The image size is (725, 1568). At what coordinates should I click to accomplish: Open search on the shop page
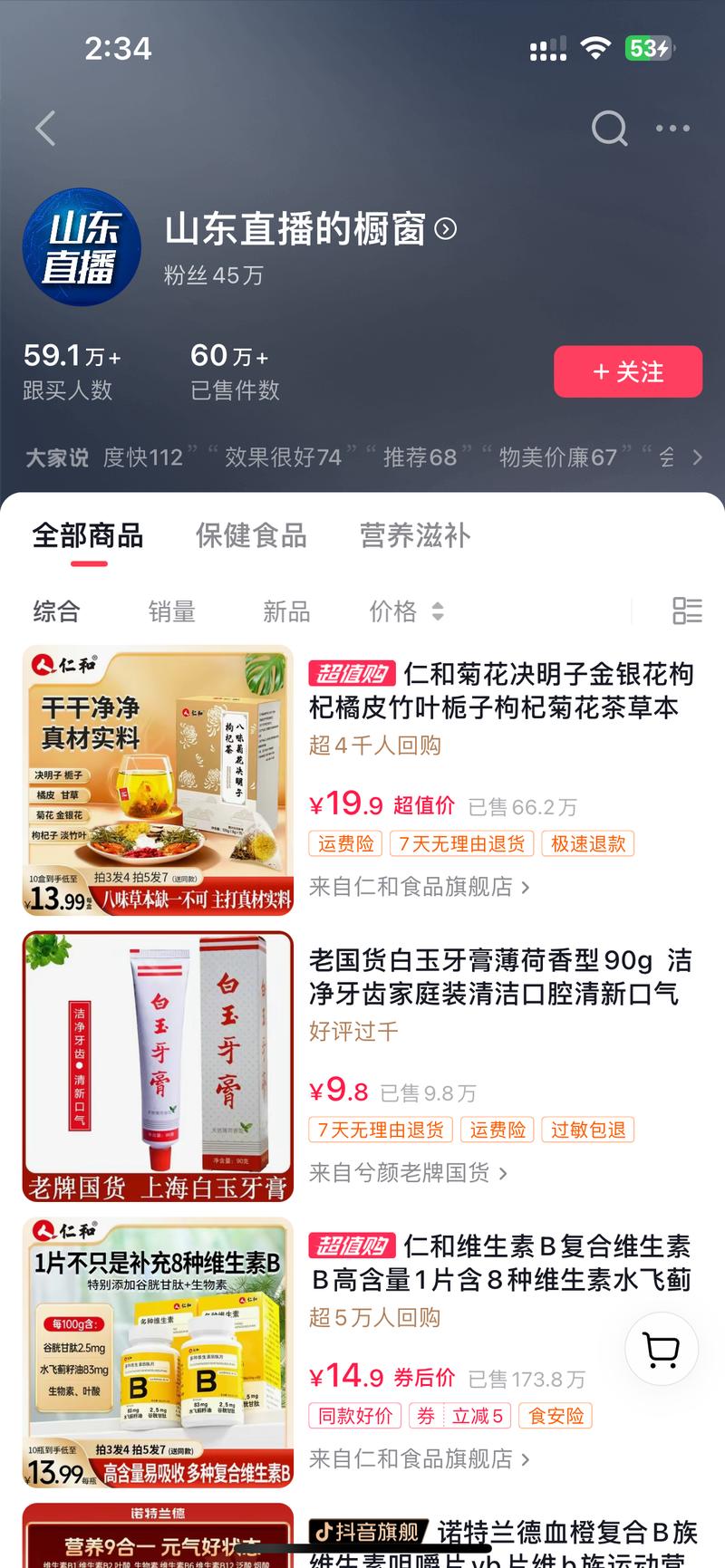coord(610,129)
